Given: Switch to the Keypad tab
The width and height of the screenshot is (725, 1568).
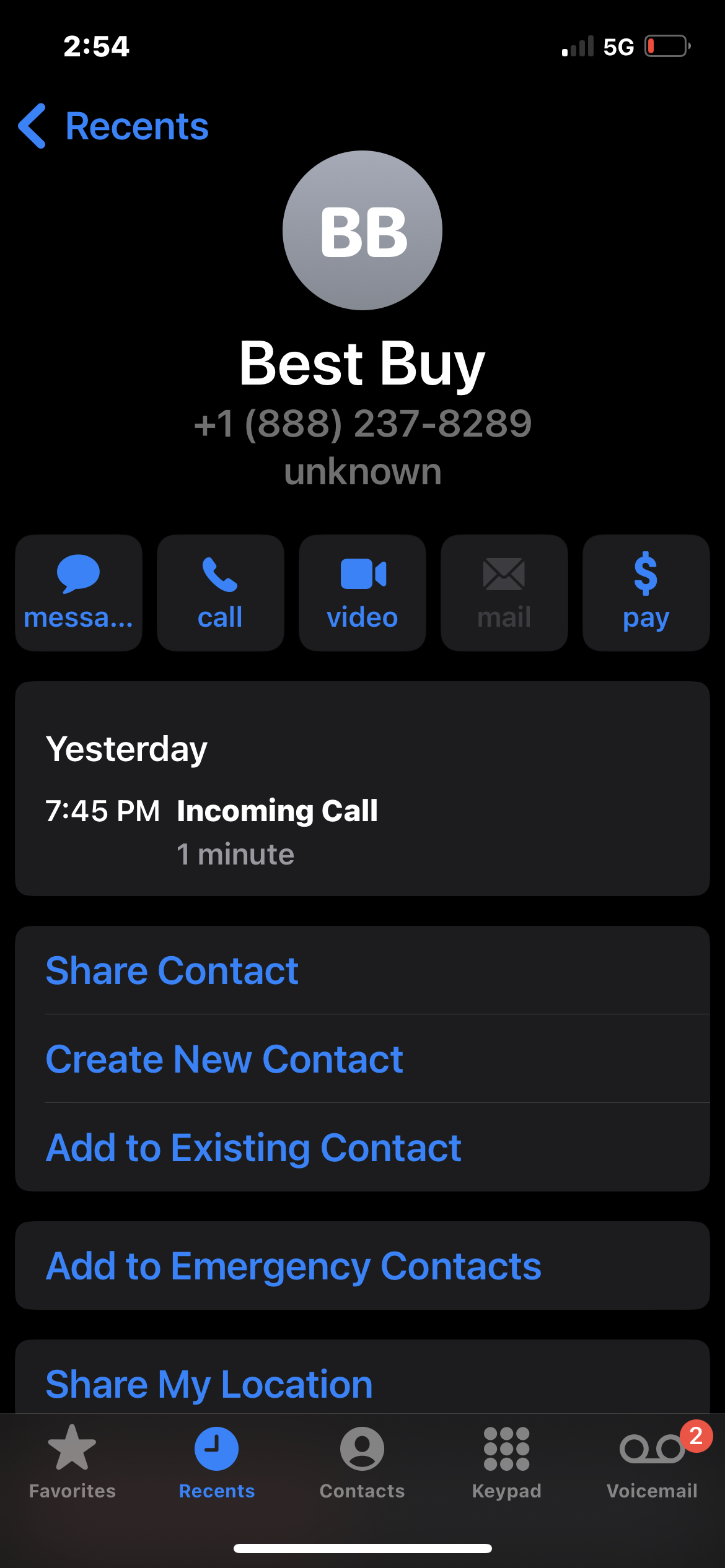Looking at the screenshot, I should (506, 1461).
